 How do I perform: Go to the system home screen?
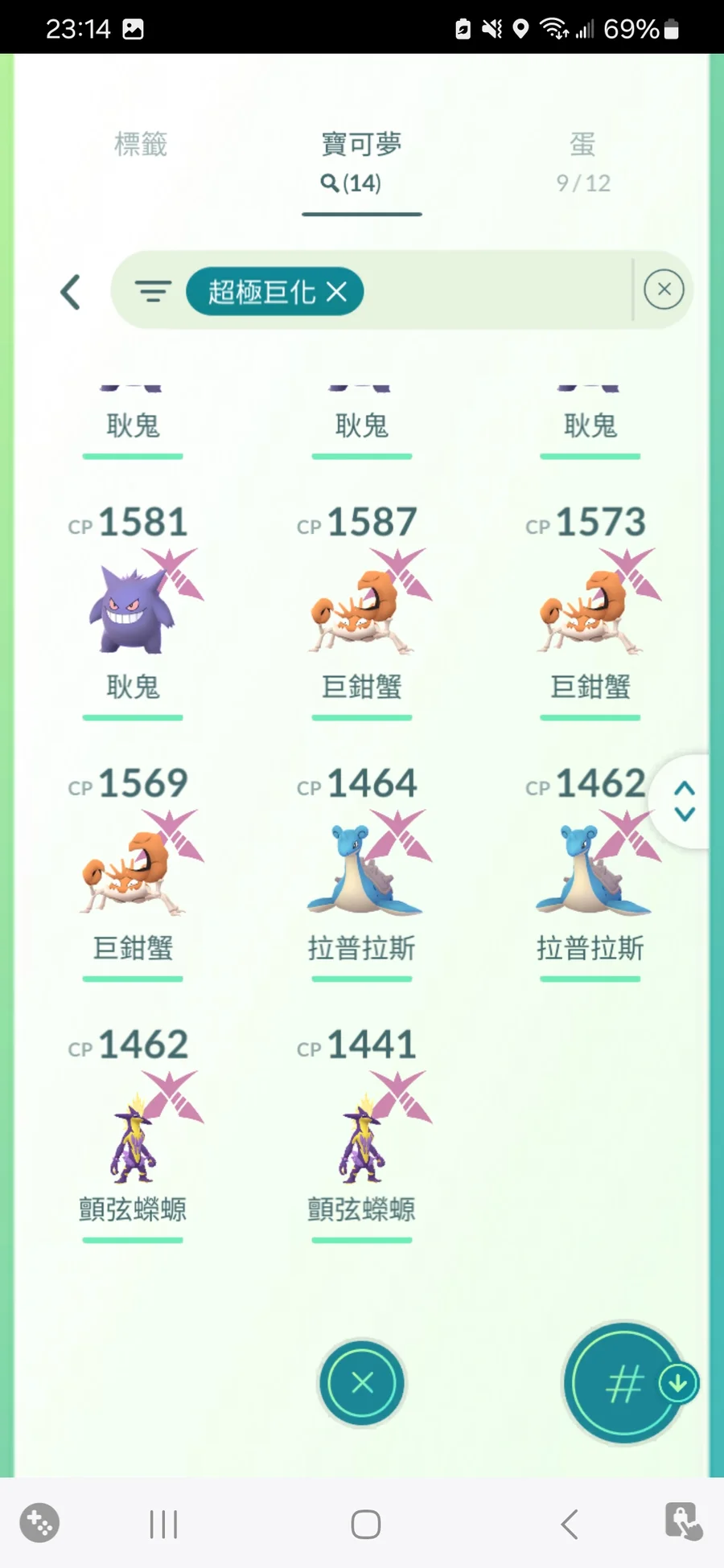[x=366, y=1524]
